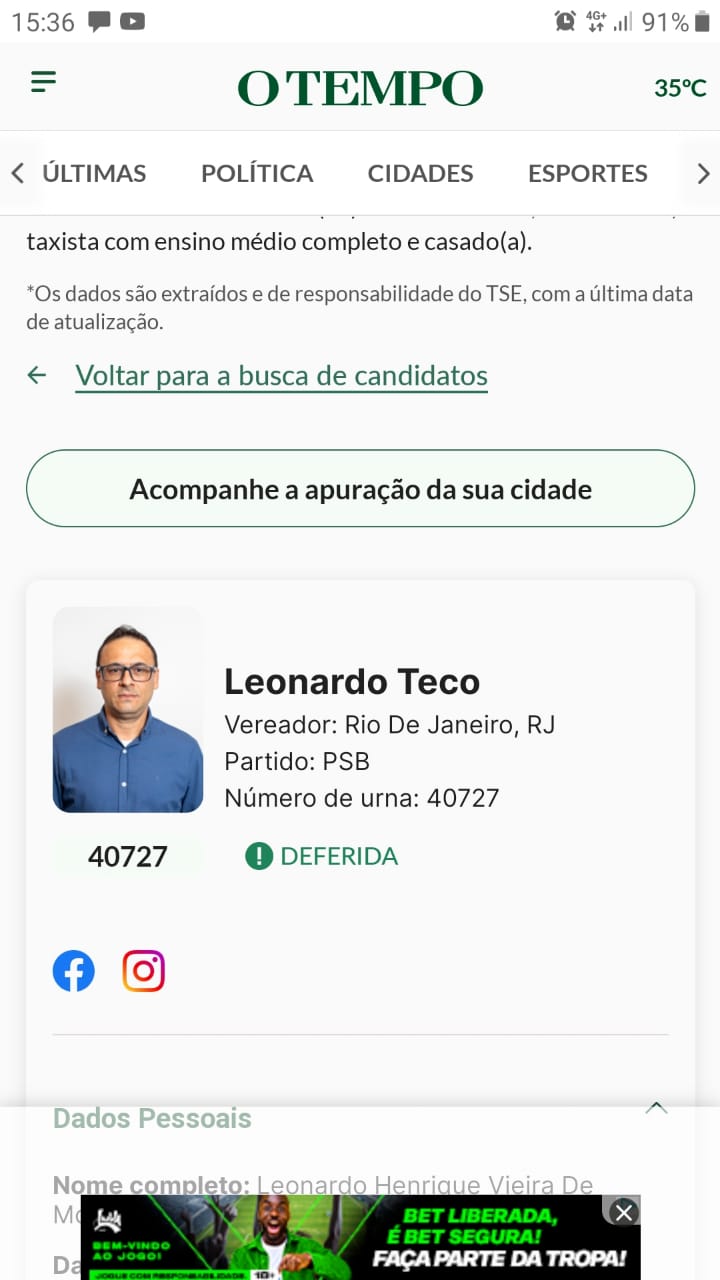This screenshot has height=1280, width=720.
Task: Select the Esportes section
Action: coord(587,173)
